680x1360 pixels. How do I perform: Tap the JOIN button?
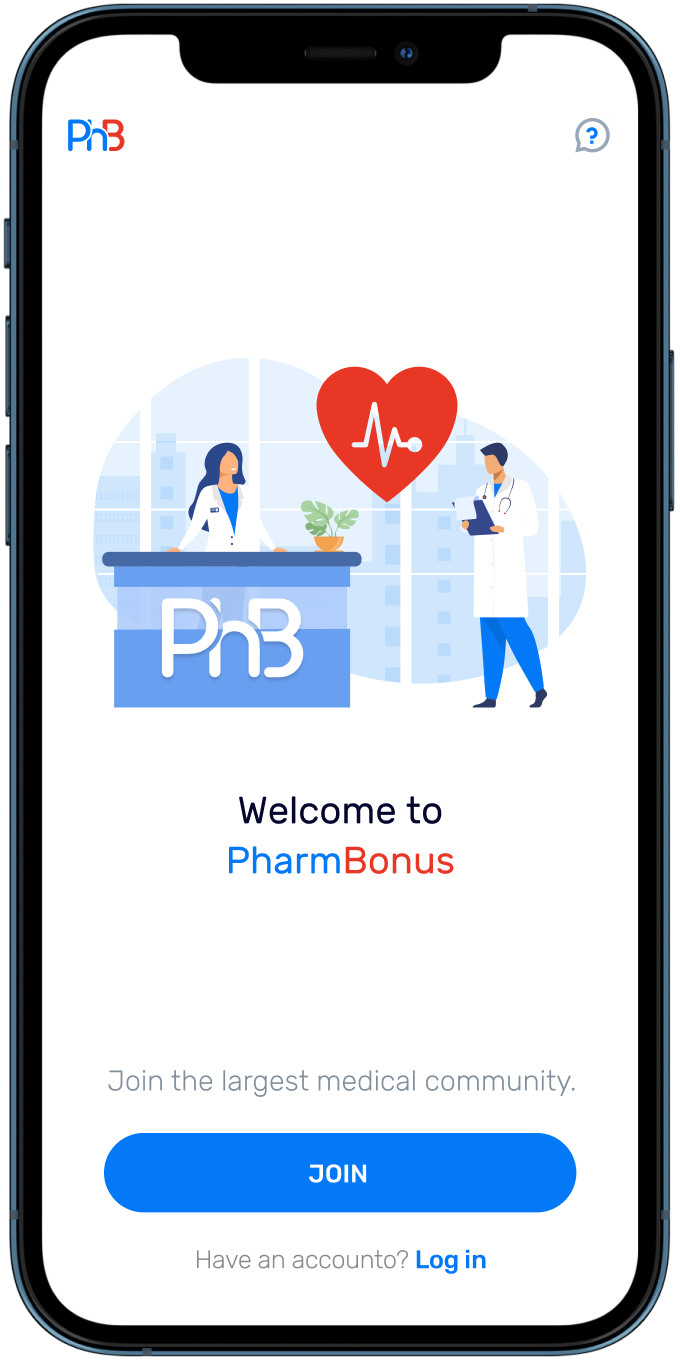point(340,1172)
